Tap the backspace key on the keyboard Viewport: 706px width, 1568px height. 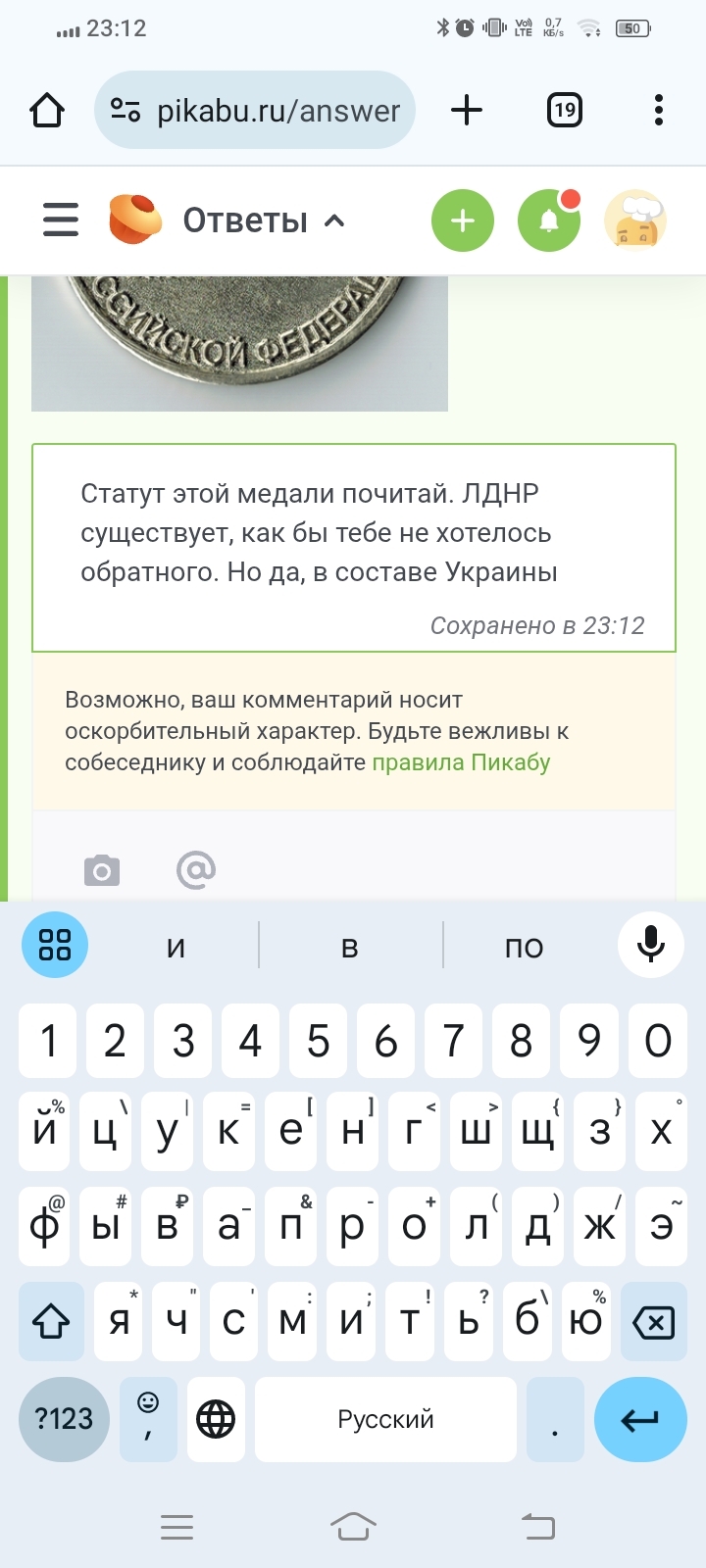[654, 1324]
